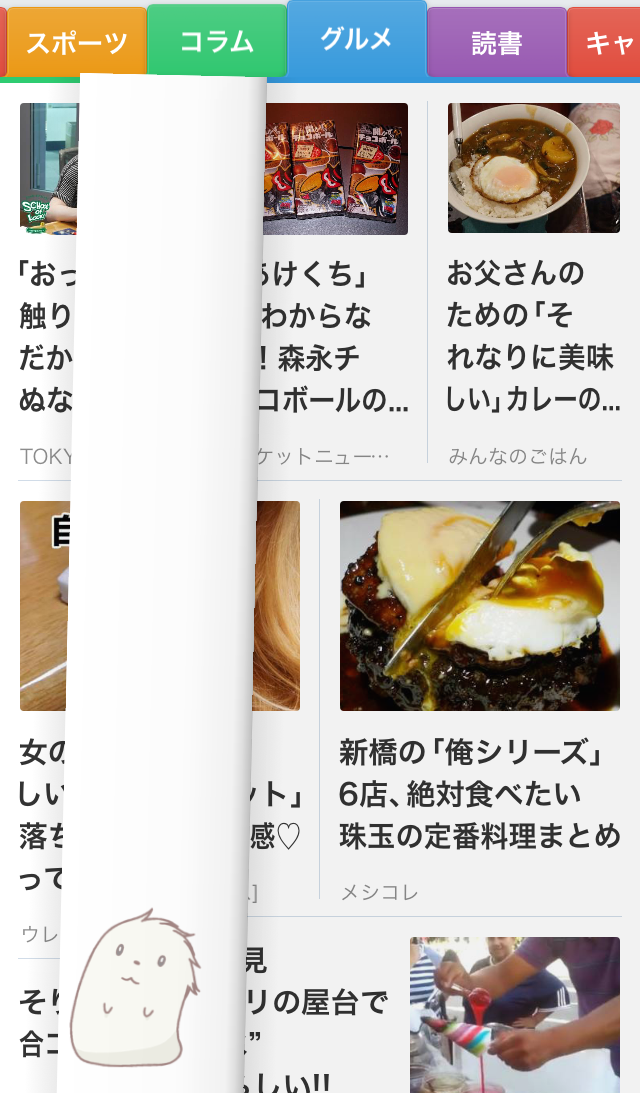Open the article sourced from TOKYO
The width and height of the screenshot is (640, 1093).
47,284
